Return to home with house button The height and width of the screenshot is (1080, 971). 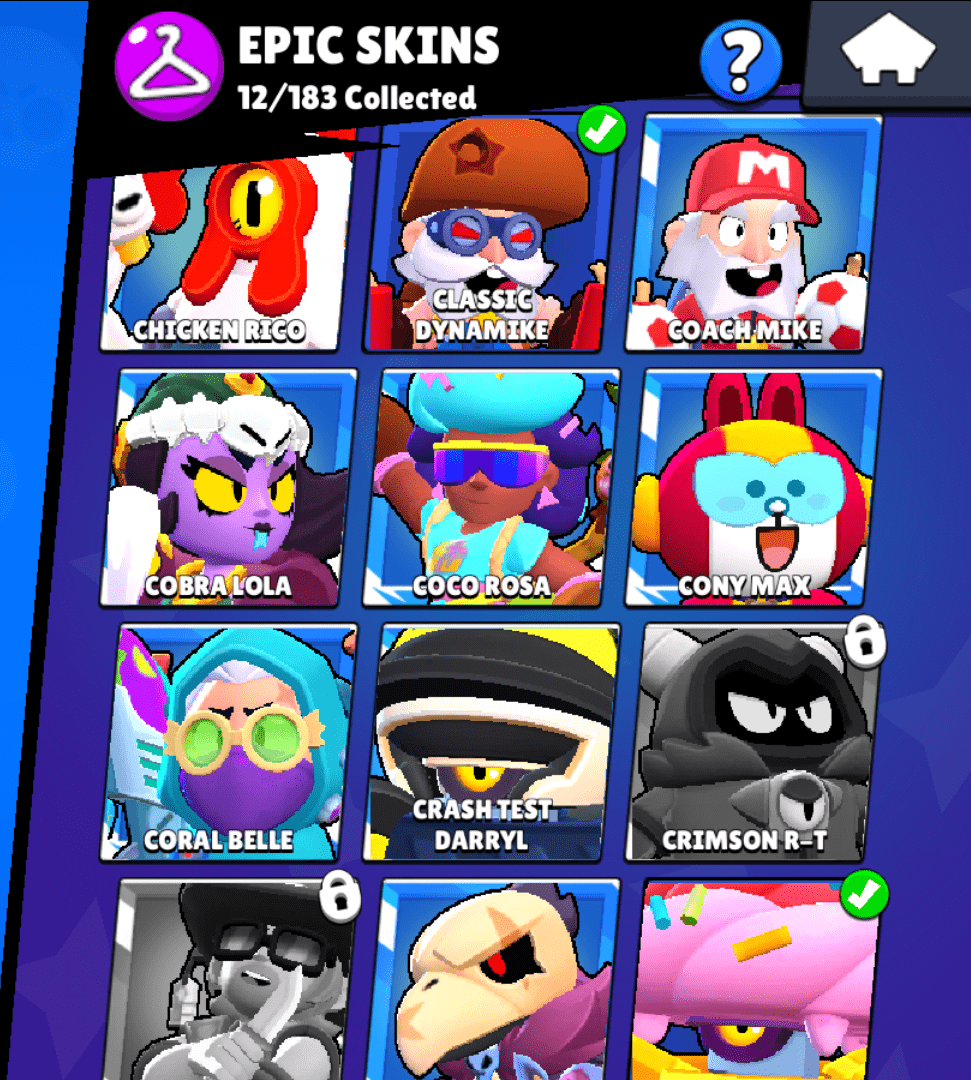point(888,54)
